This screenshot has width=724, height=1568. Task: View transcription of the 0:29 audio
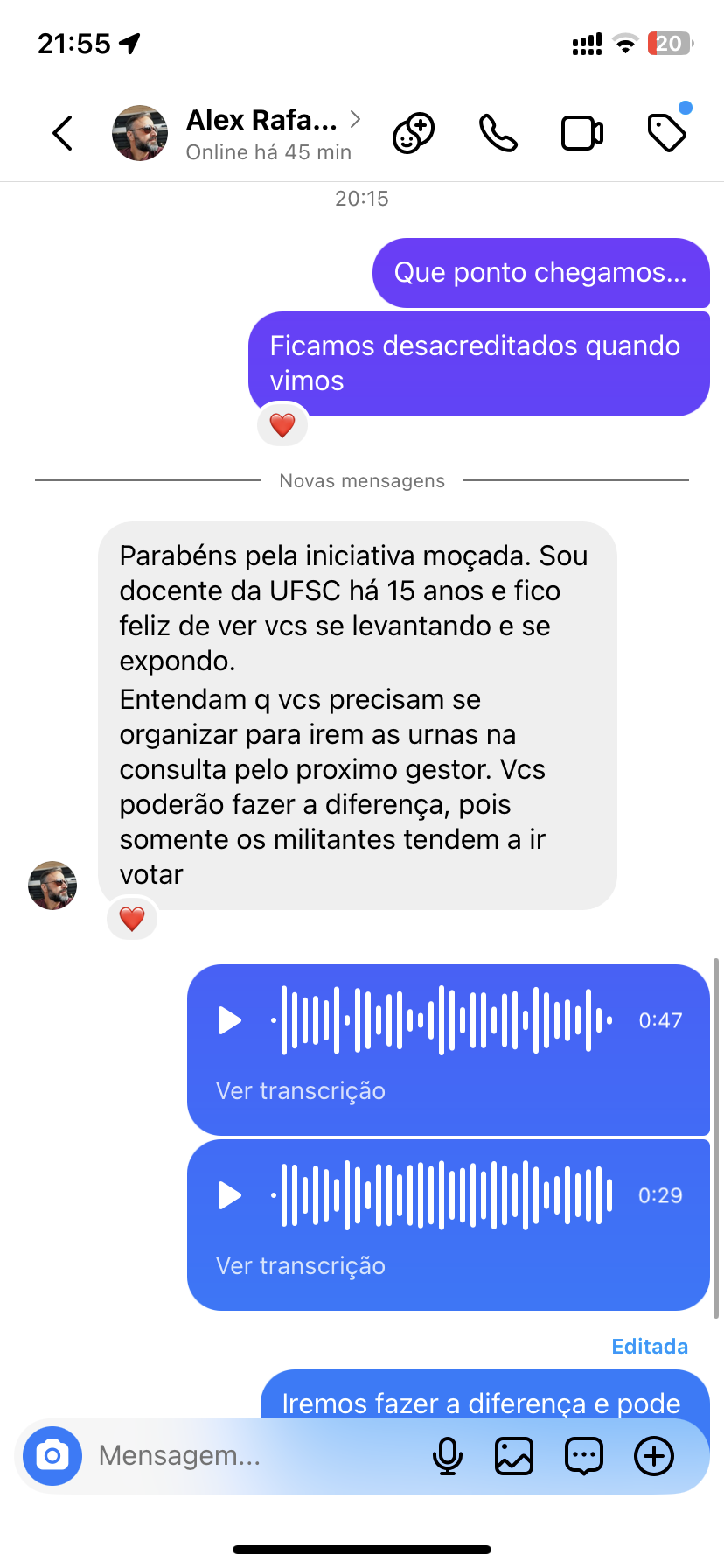300,1266
